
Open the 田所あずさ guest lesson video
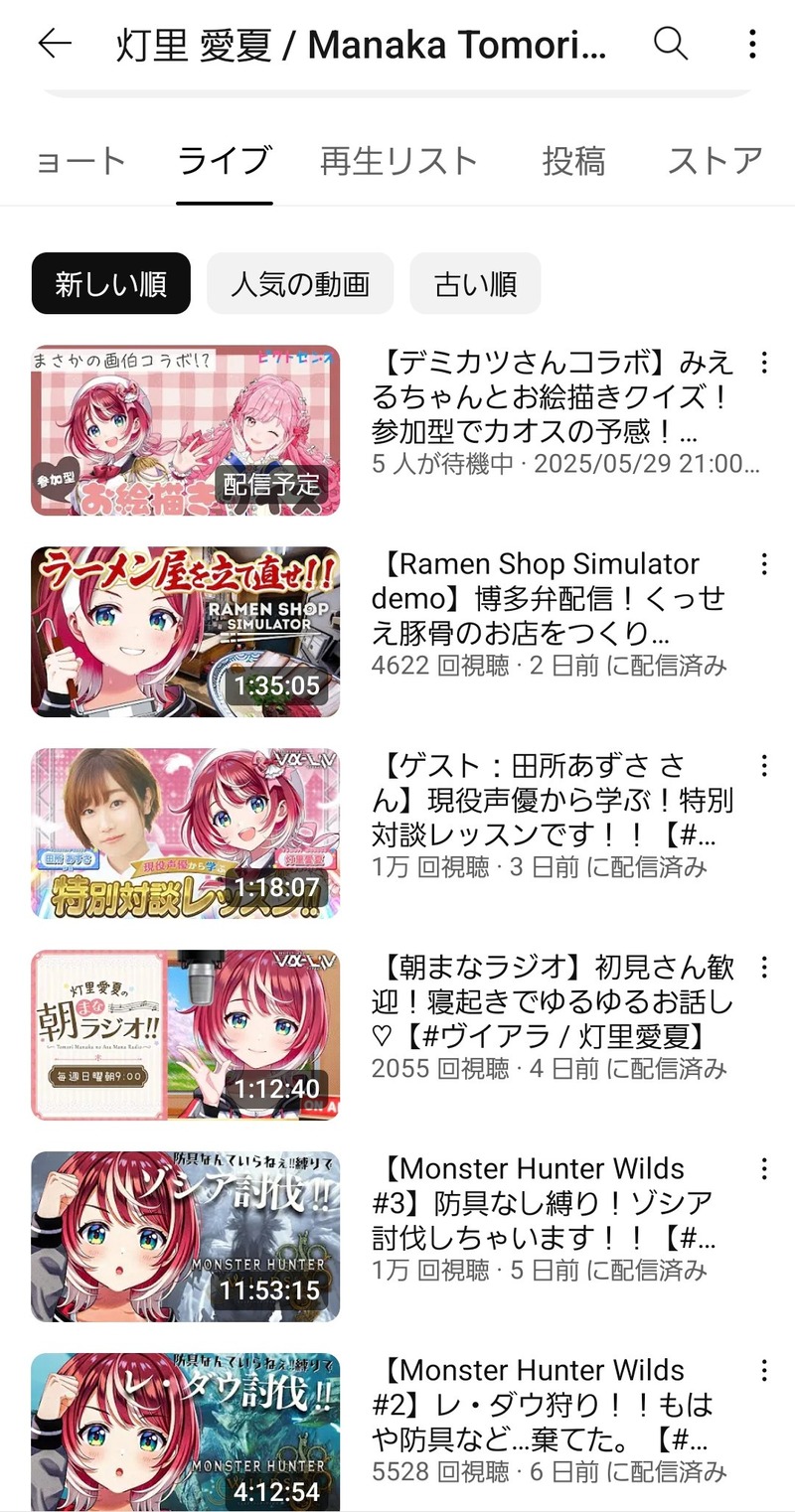(x=186, y=833)
